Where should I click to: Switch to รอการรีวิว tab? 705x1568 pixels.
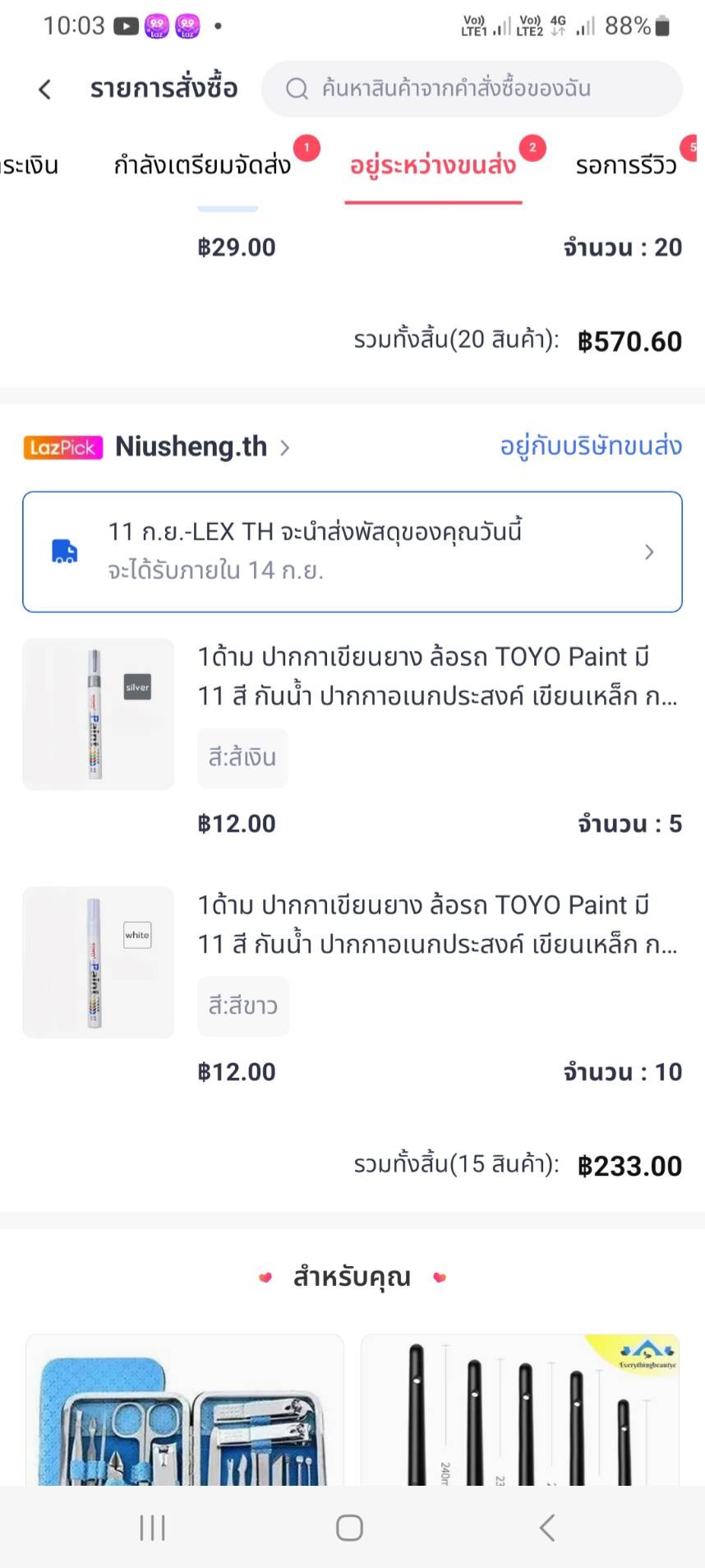(x=626, y=166)
